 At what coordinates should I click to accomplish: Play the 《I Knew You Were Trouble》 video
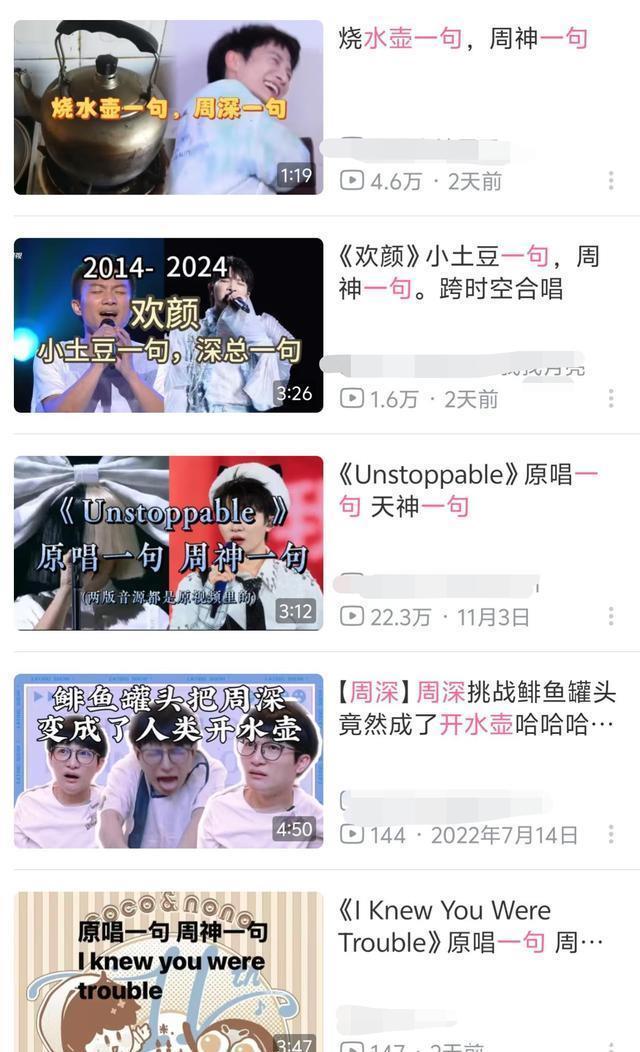pyautogui.click(x=168, y=970)
